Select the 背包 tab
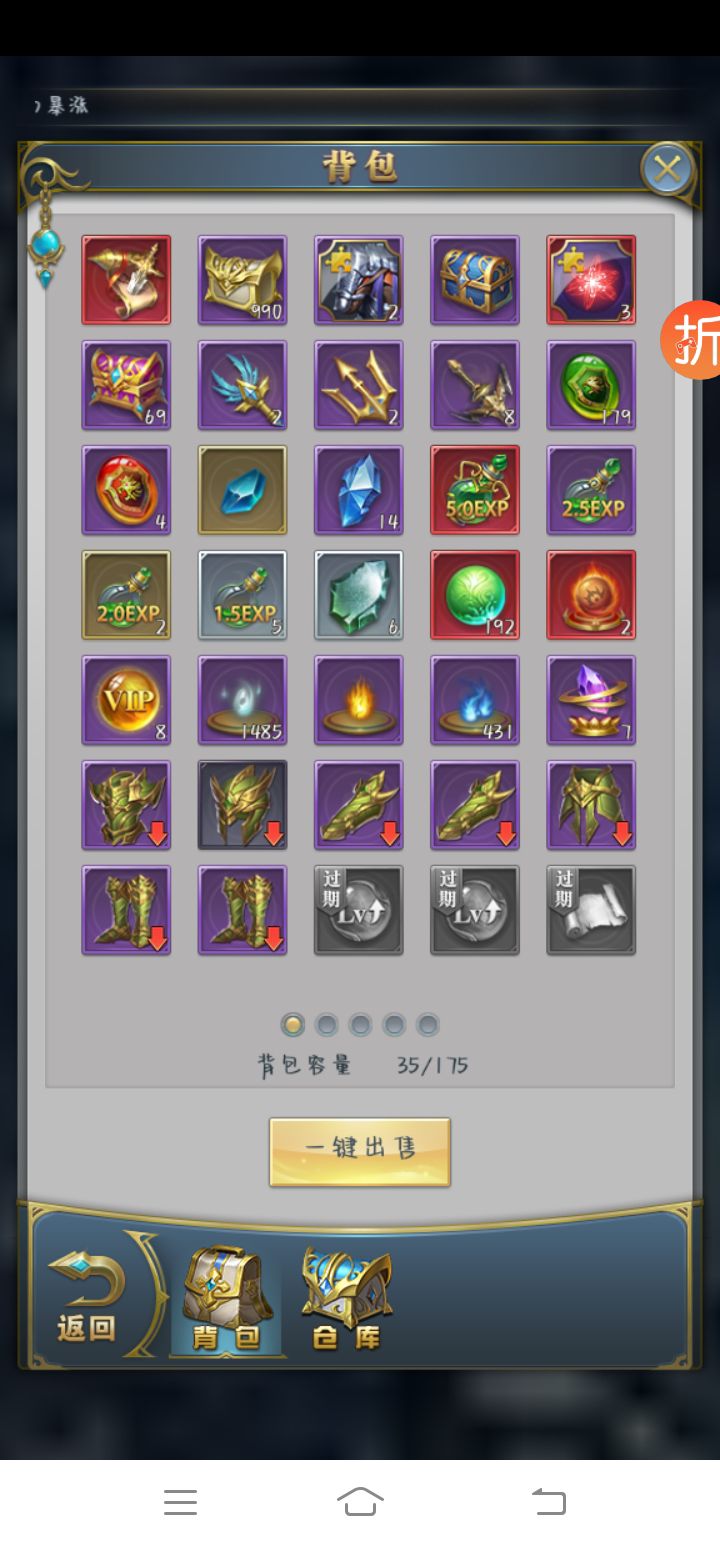 click(x=226, y=1299)
